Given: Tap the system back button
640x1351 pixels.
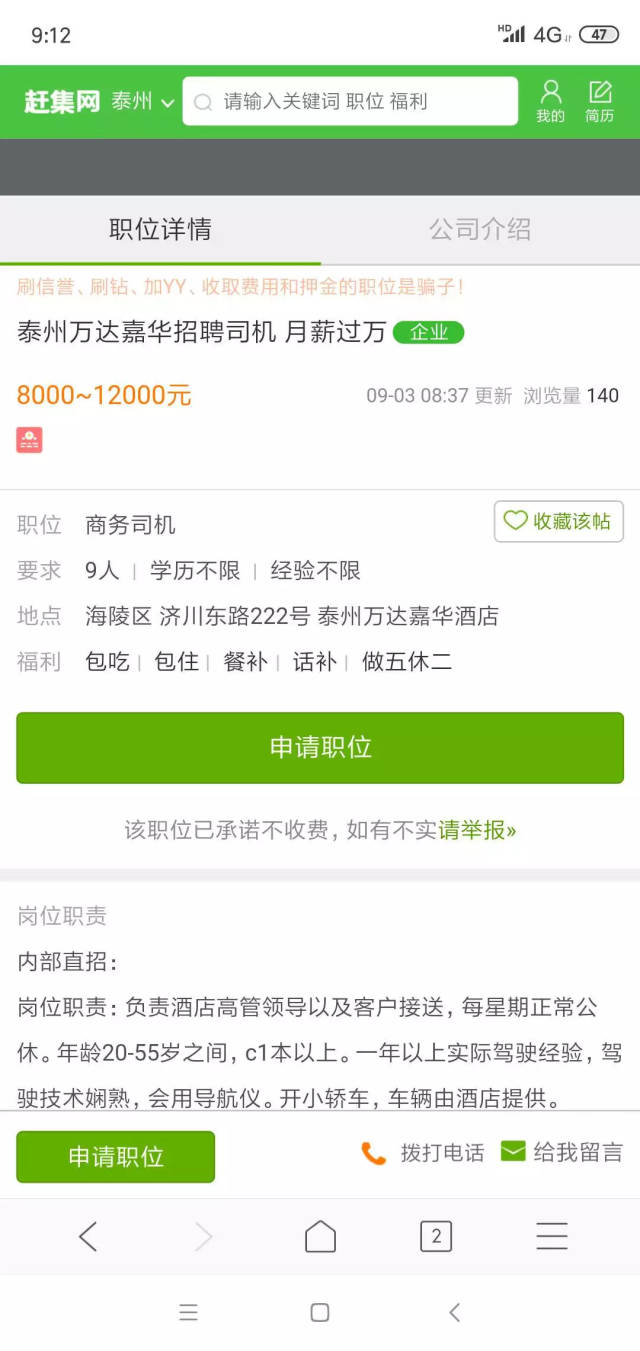Looking at the screenshot, I should click(x=454, y=1312).
